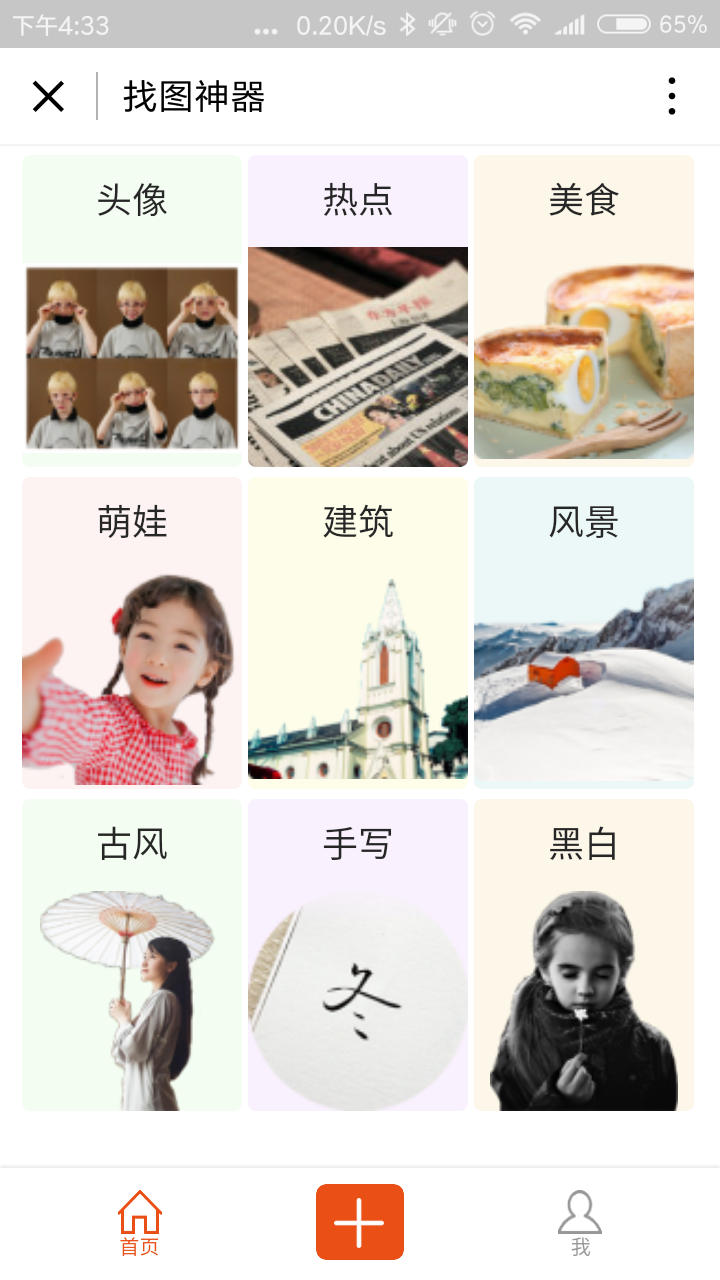Viewport: 720px width, 1280px height.
Task: Tap the orange plus button
Action: (x=360, y=1222)
